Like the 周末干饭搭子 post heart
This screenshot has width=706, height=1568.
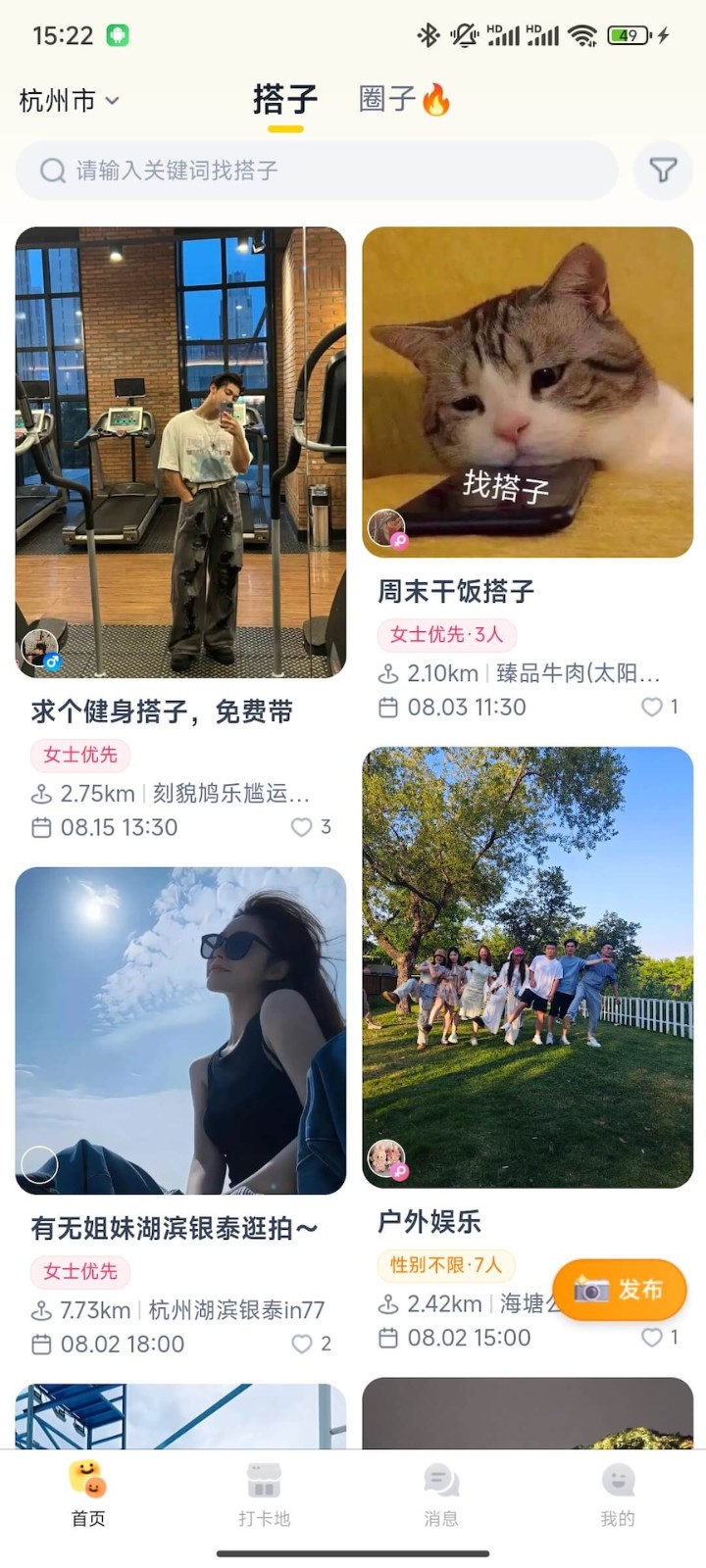click(x=651, y=707)
